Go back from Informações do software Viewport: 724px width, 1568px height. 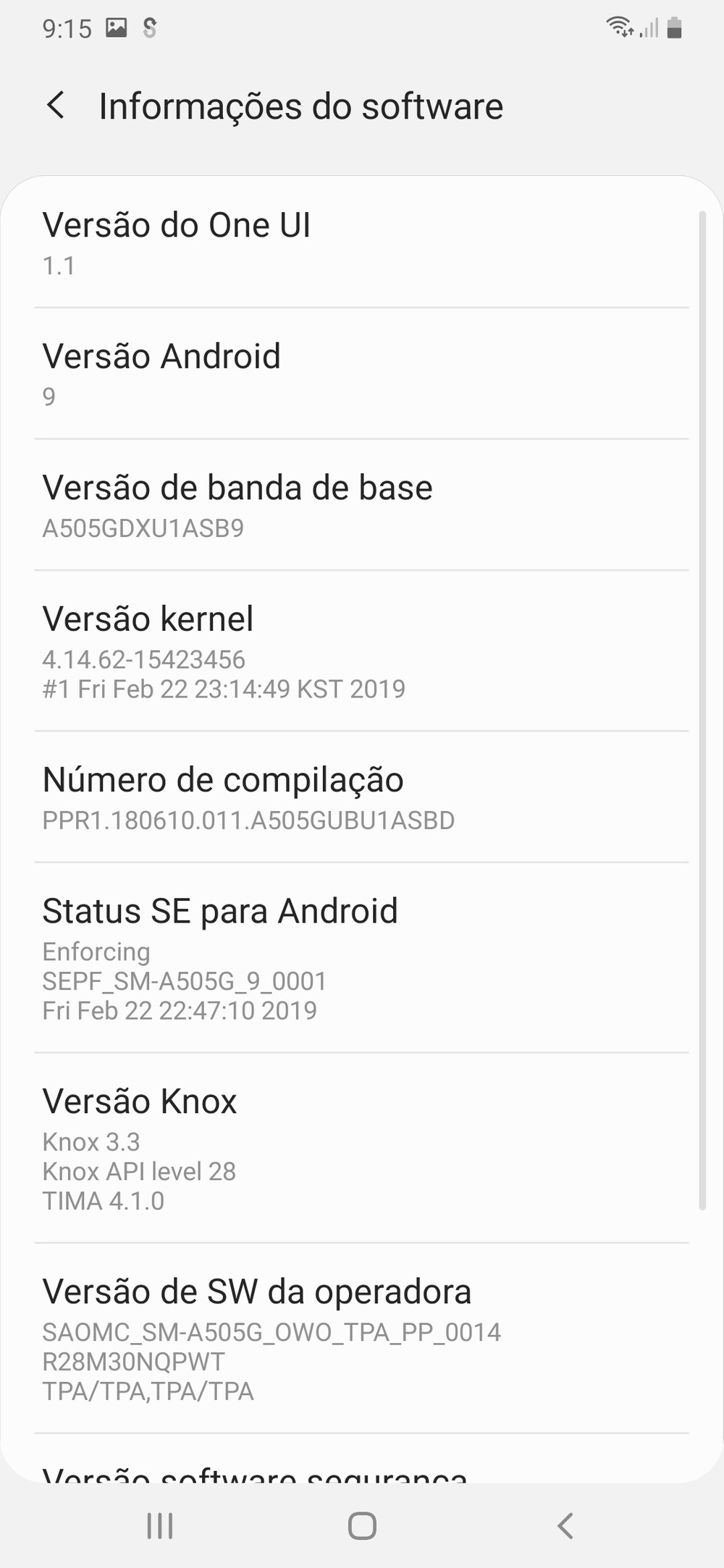point(56,106)
